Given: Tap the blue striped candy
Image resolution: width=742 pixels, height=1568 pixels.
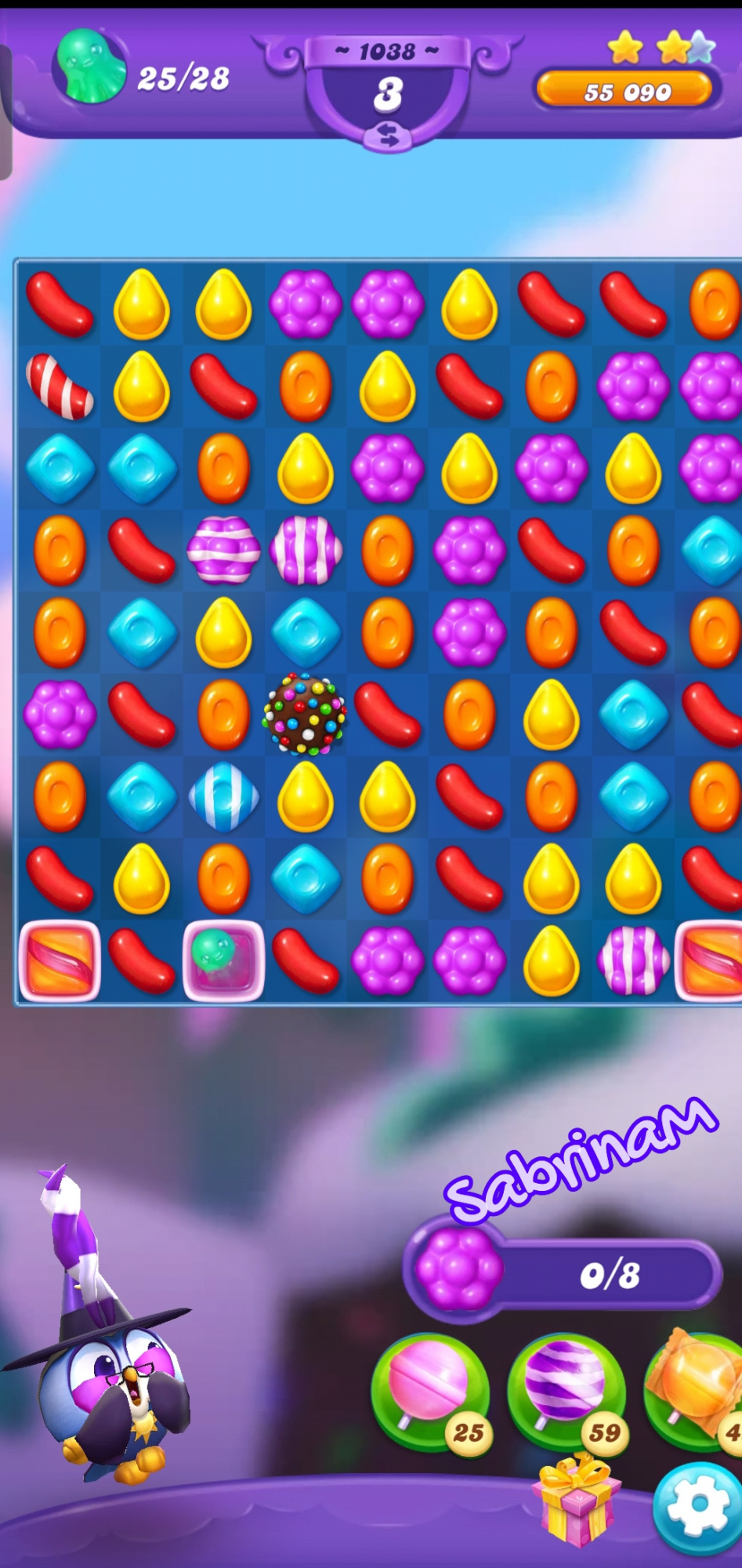Looking at the screenshot, I should click(223, 797).
